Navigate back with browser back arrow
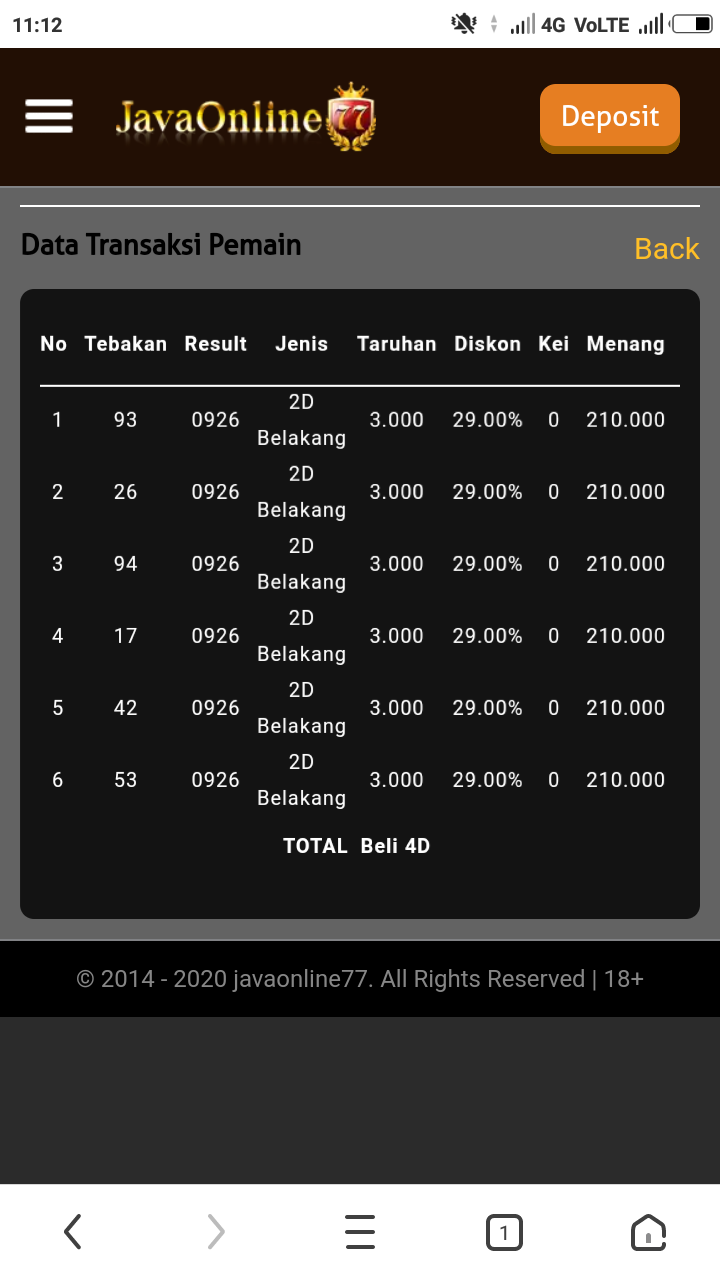The height and width of the screenshot is (1280, 720). coord(73,1232)
